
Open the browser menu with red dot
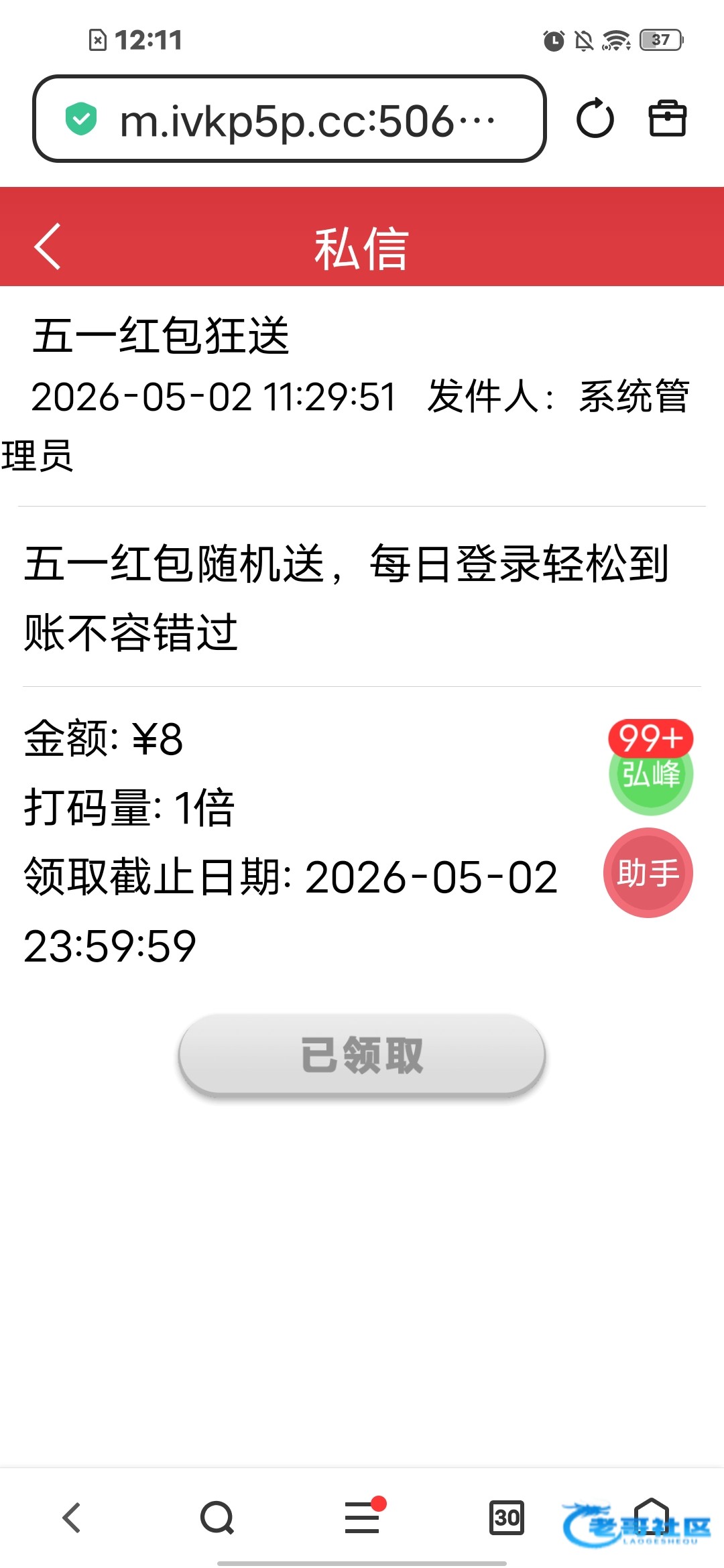[363, 1517]
